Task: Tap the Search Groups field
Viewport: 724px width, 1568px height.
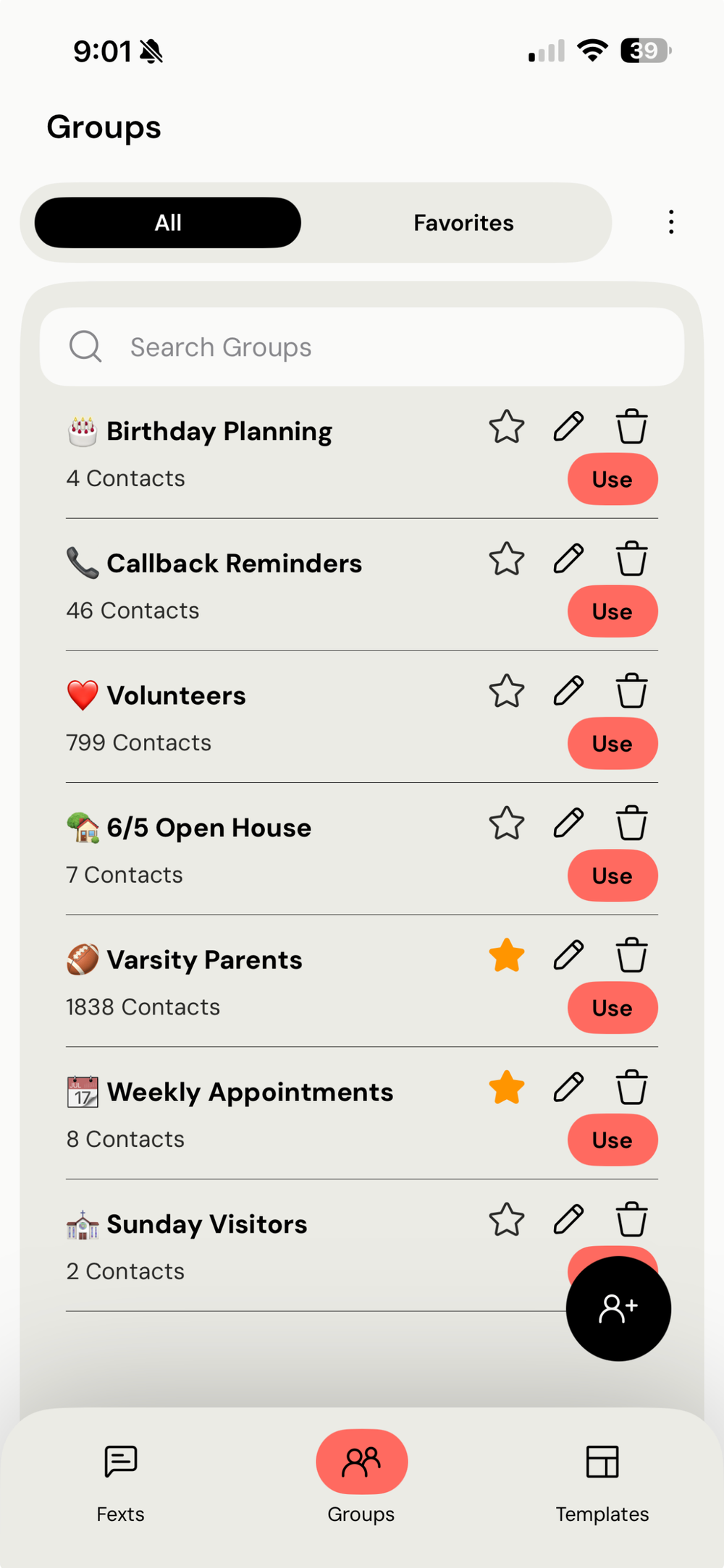Action: (362, 347)
